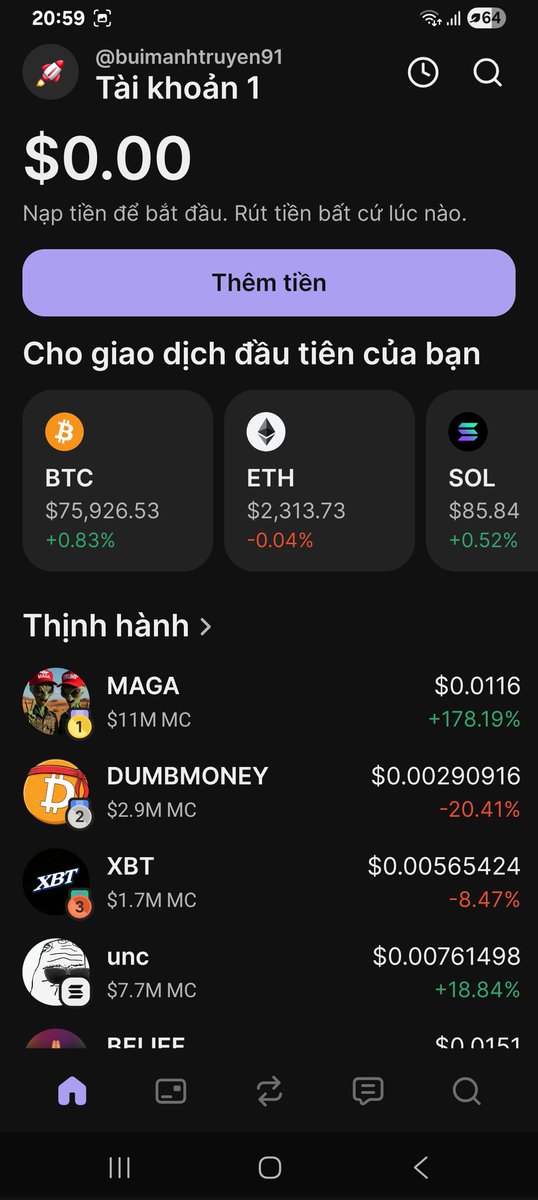Screen dimensions: 538x1200
Task: Go to the swap tab
Action: [x=269, y=1091]
